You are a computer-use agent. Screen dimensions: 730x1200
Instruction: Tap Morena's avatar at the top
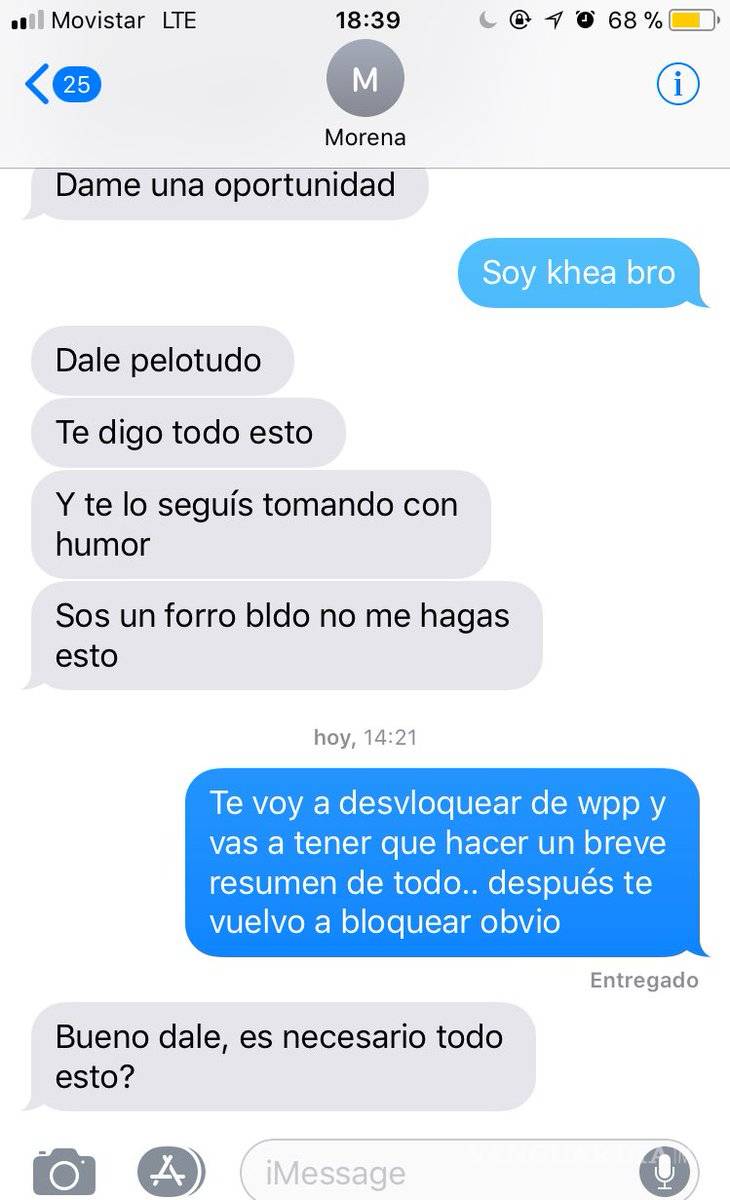coord(365,79)
